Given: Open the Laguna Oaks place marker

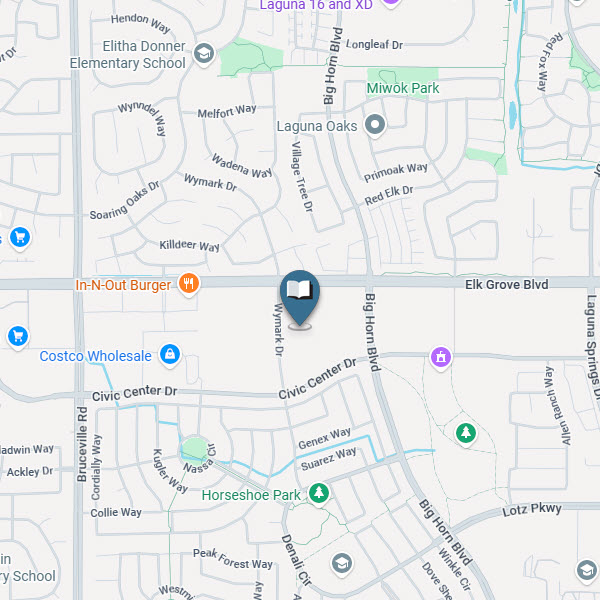Looking at the screenshot, I should [x=375, y=126].
